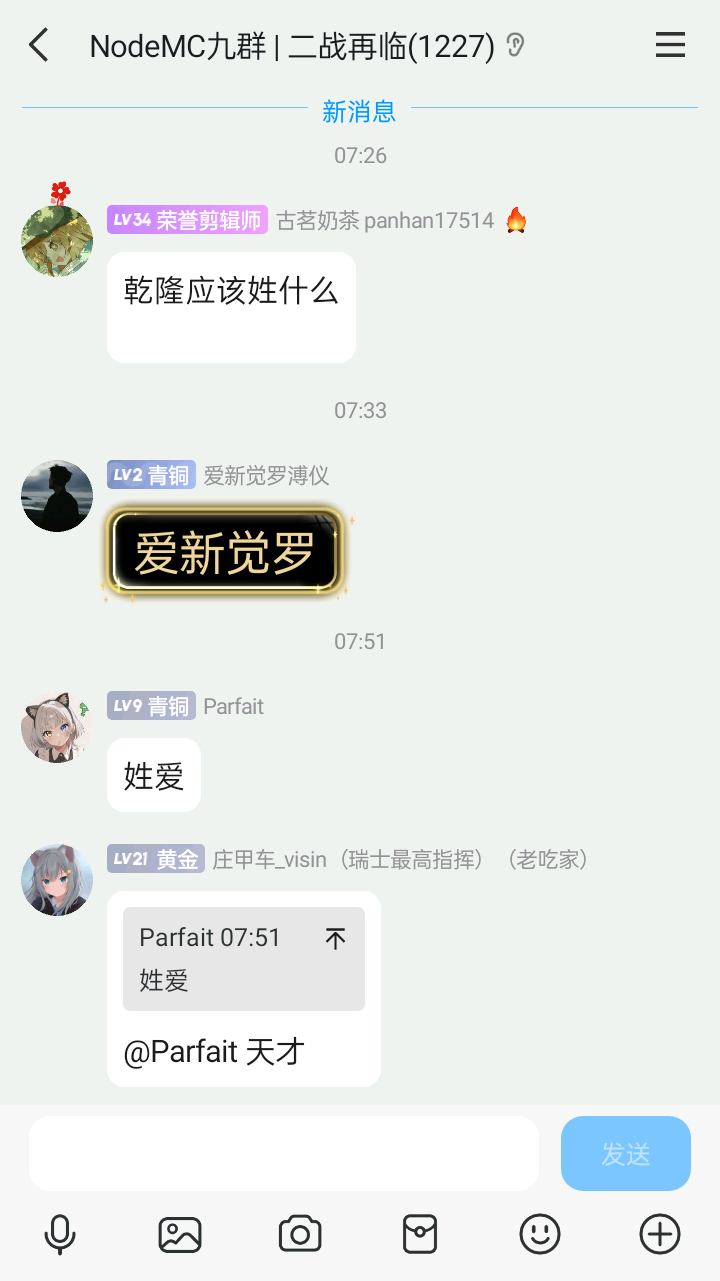Image resolution: width=720 pixels, height=1281 pixels.
Task: Start voice input with the microphone
Action: coord(60,1235)
